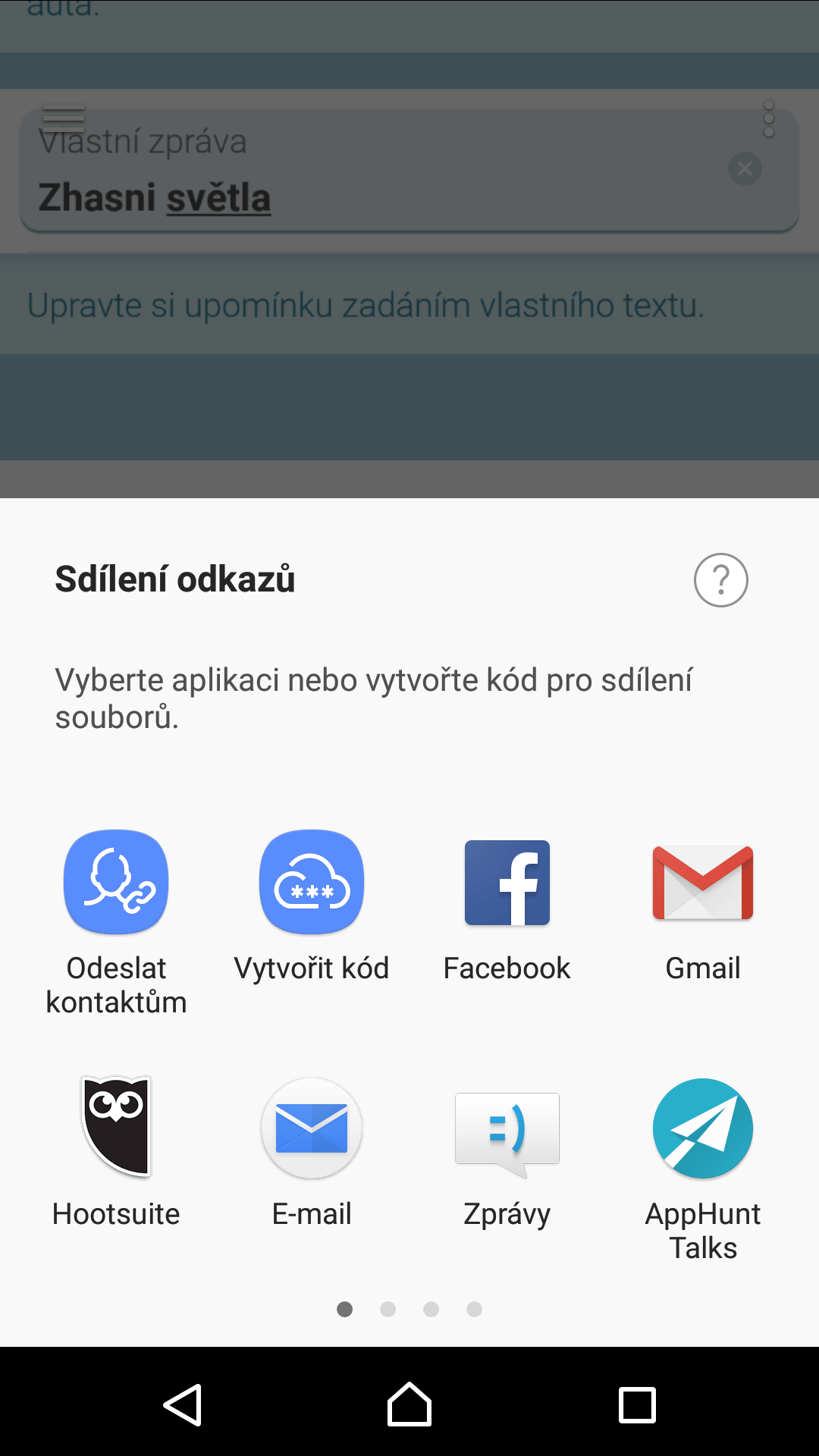Select Odeslat kontaktům share option
The height and width of the screenshot is (1456, 819).
point(116,882)
